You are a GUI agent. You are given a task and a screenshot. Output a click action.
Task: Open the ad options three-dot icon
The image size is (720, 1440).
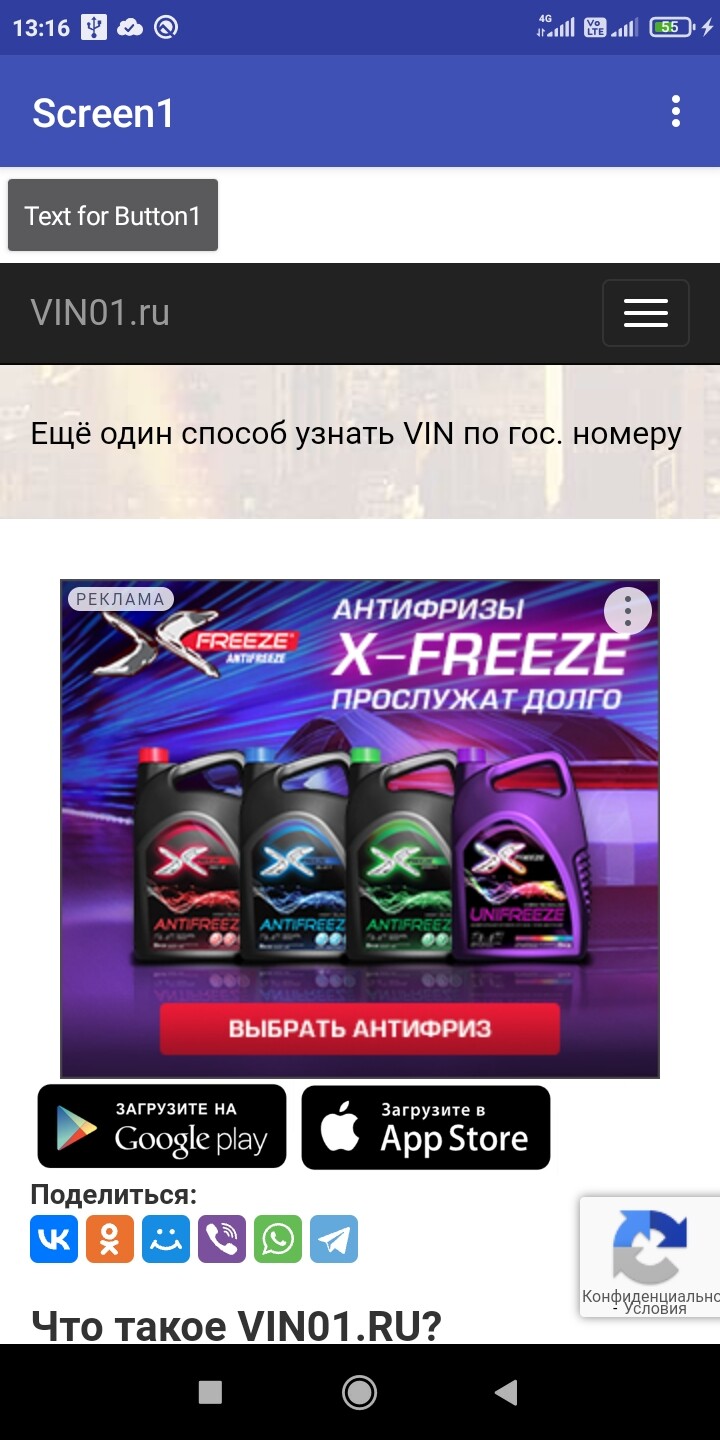[x=628, y=609]
